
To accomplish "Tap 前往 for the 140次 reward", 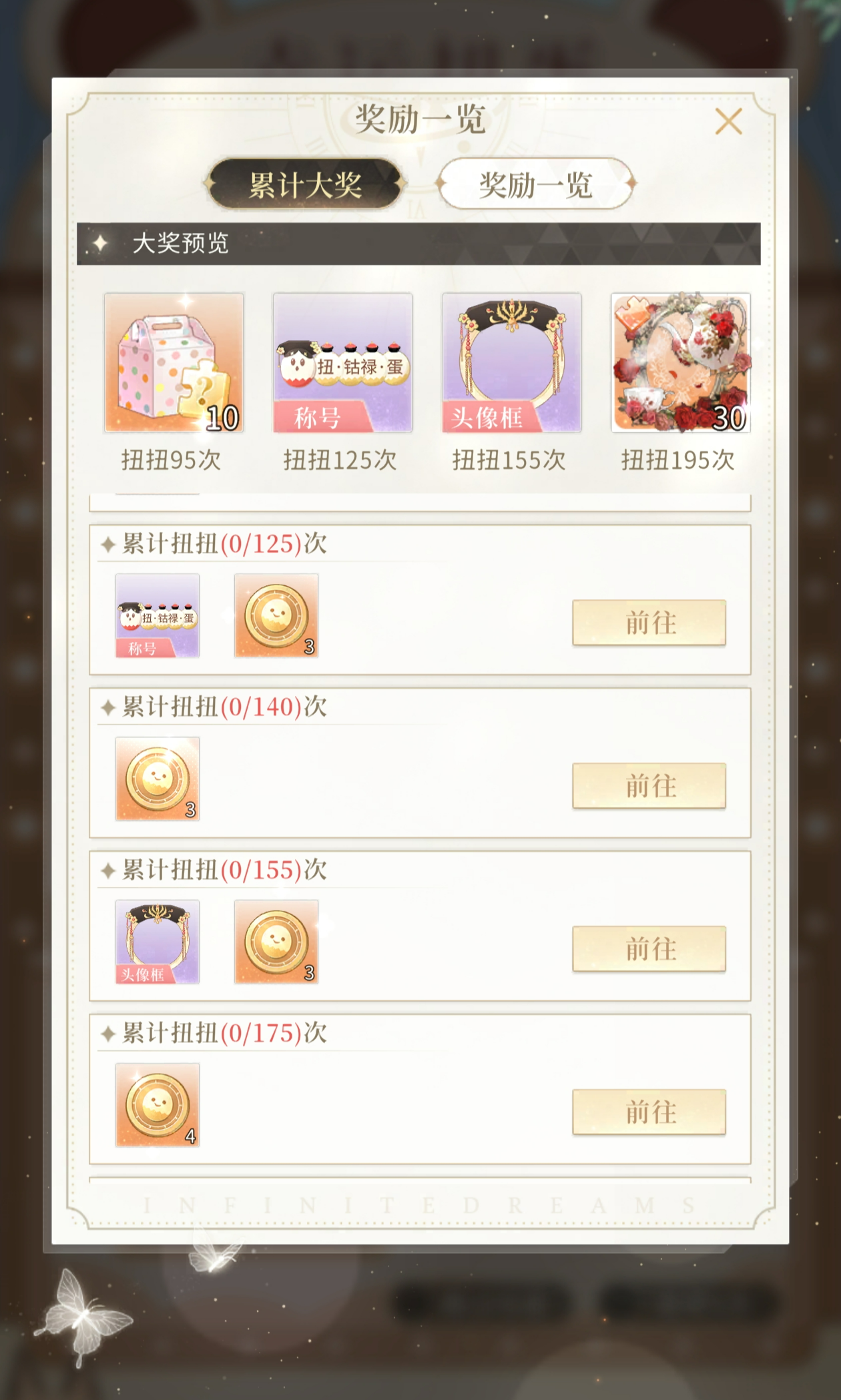I will [x=649, y=785].
